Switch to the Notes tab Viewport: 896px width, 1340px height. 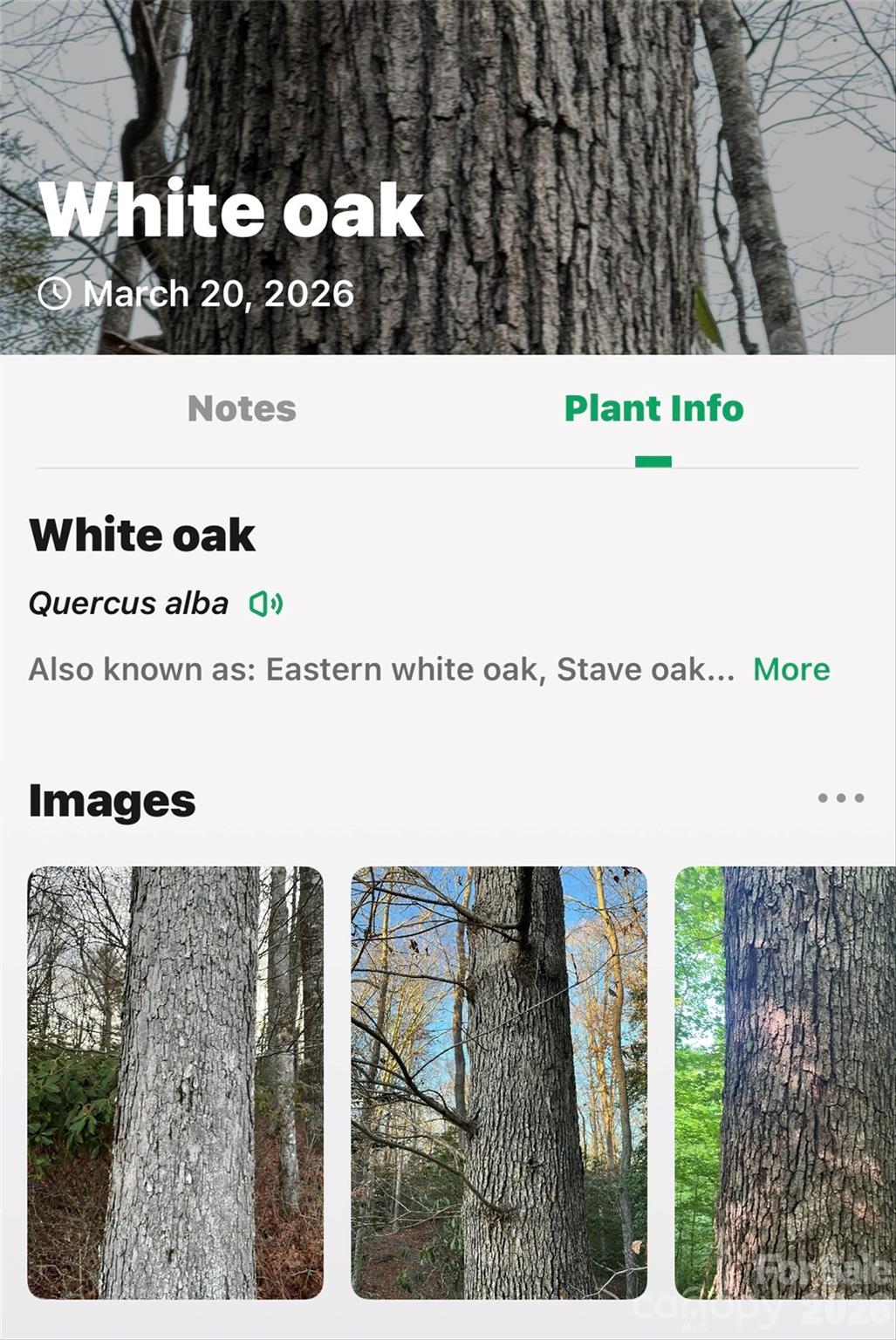(x=242, y=407)
